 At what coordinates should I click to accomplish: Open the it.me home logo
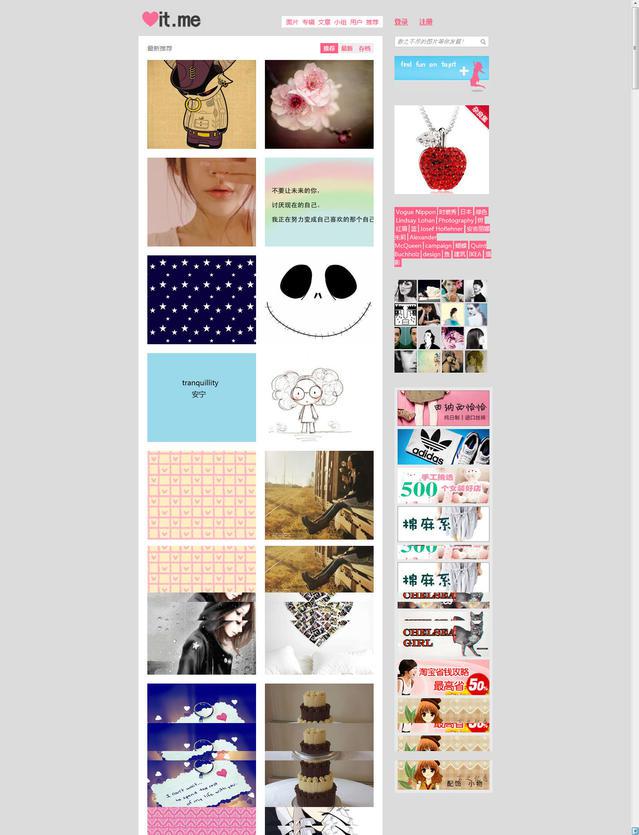click(171, 19)
